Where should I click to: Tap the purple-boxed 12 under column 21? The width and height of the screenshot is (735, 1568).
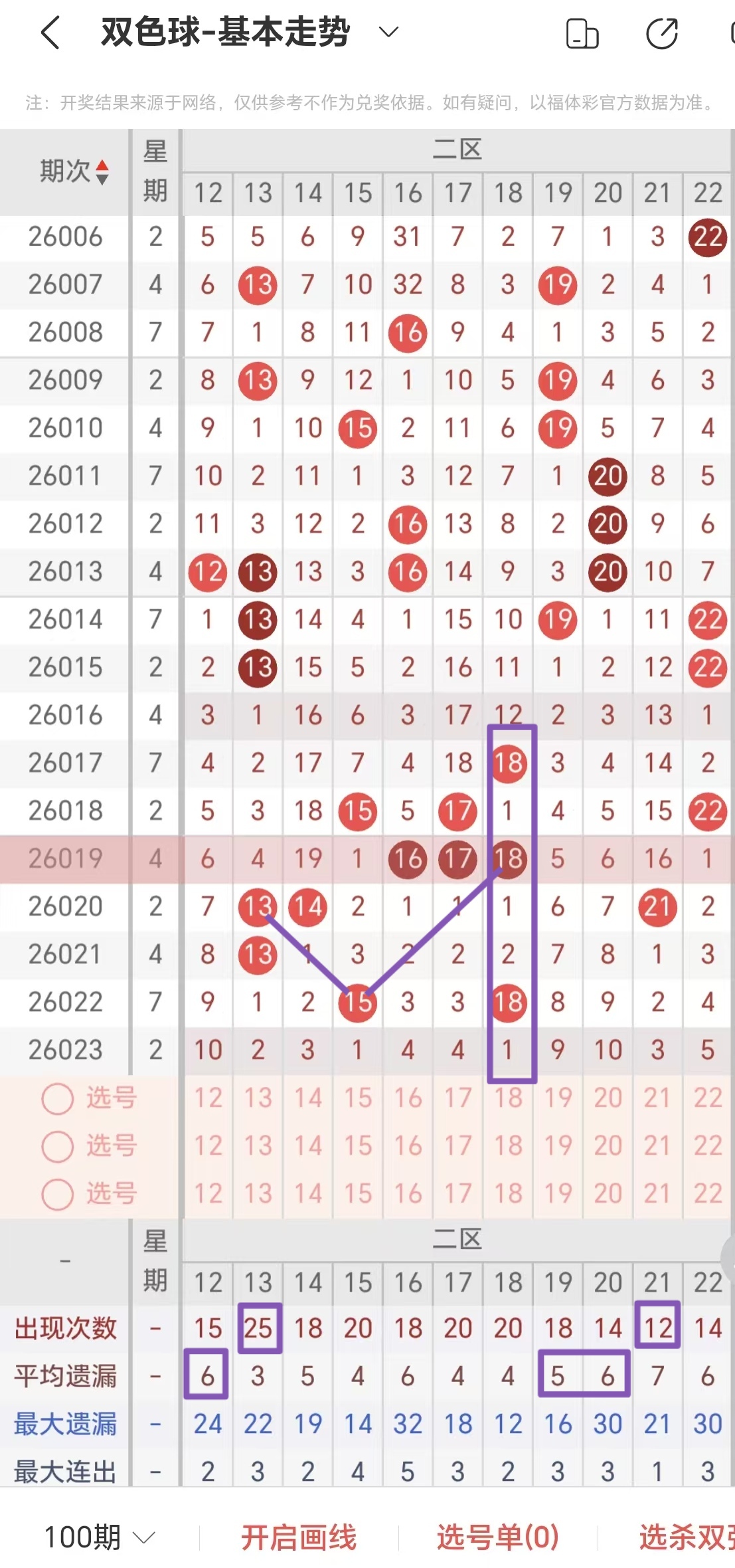(x=657, y=1328)
